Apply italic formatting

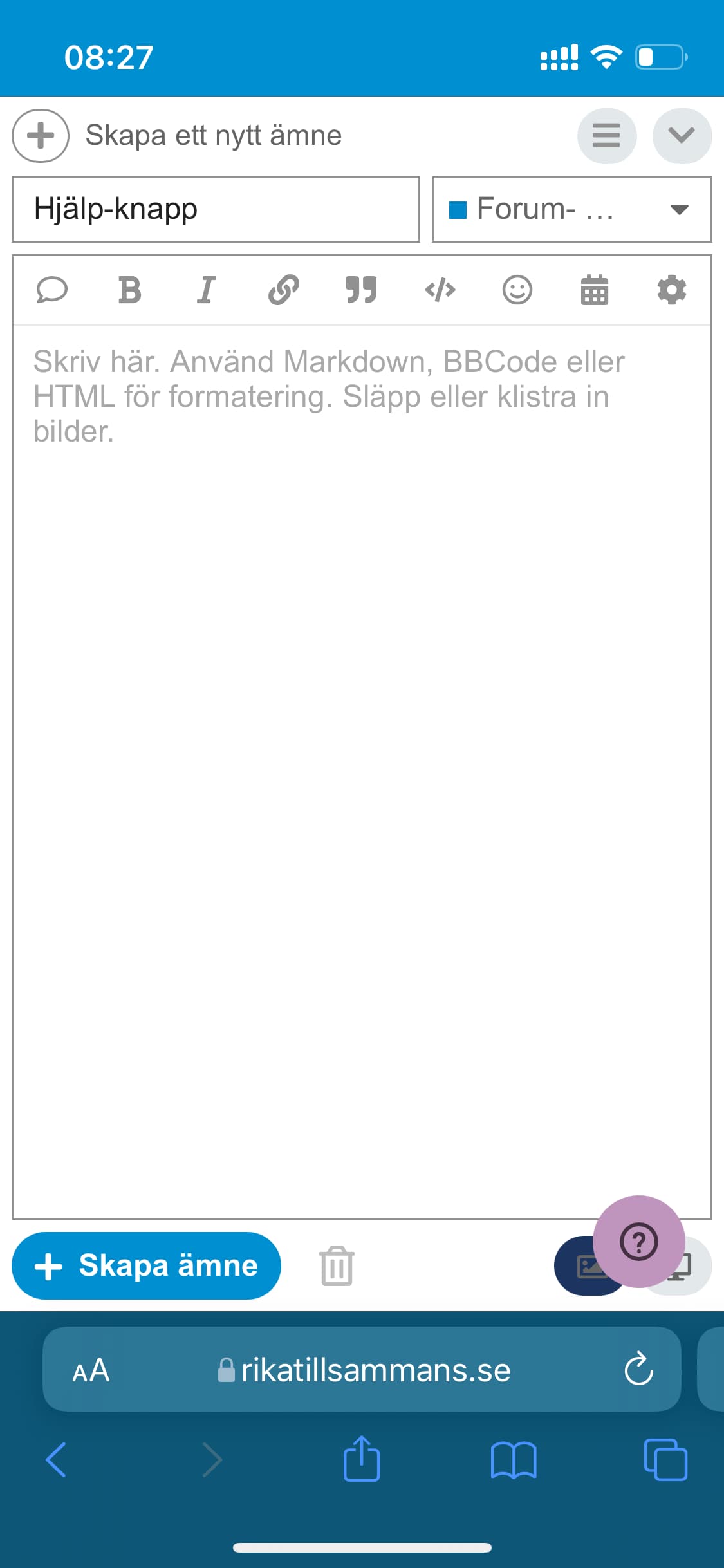(x=207, y=290)
